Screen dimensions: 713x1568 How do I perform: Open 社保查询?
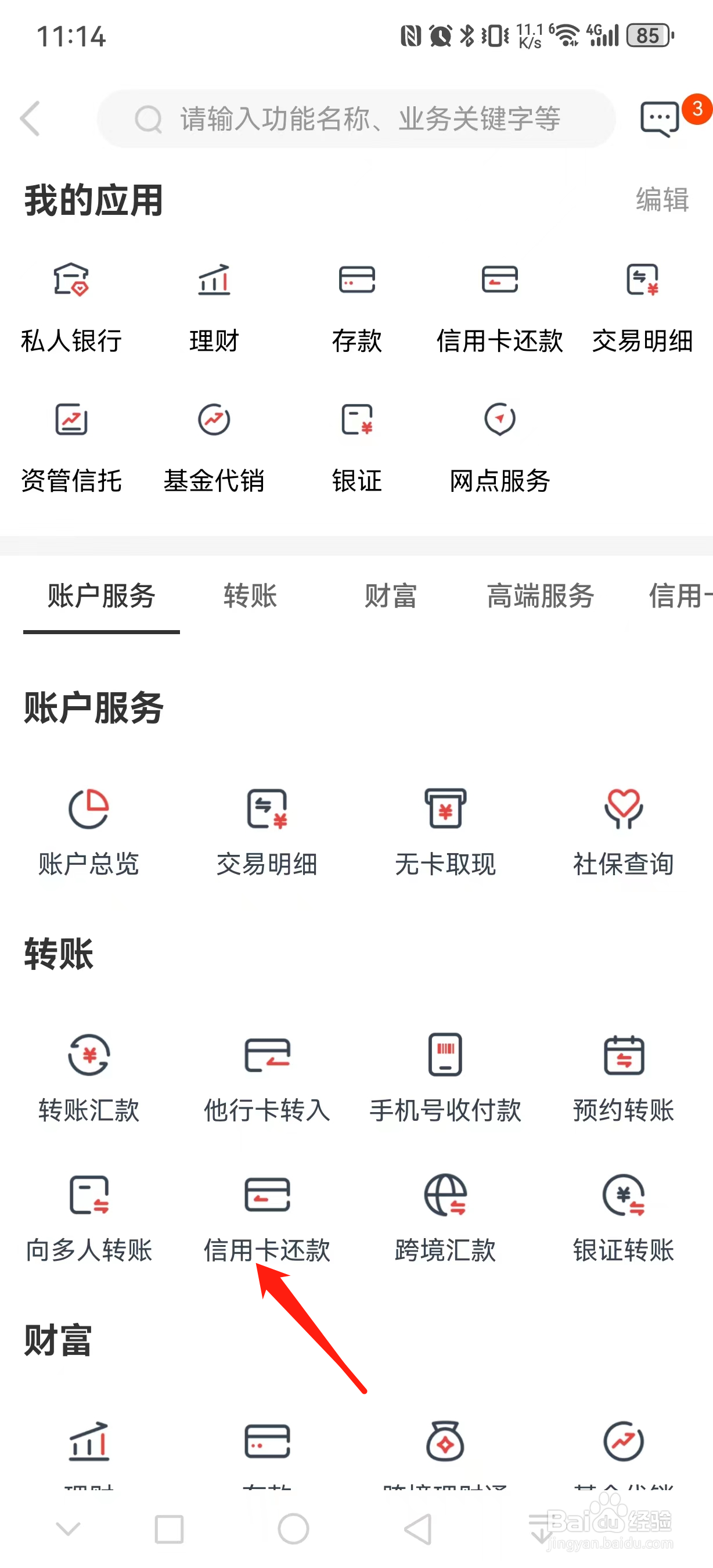624,832
